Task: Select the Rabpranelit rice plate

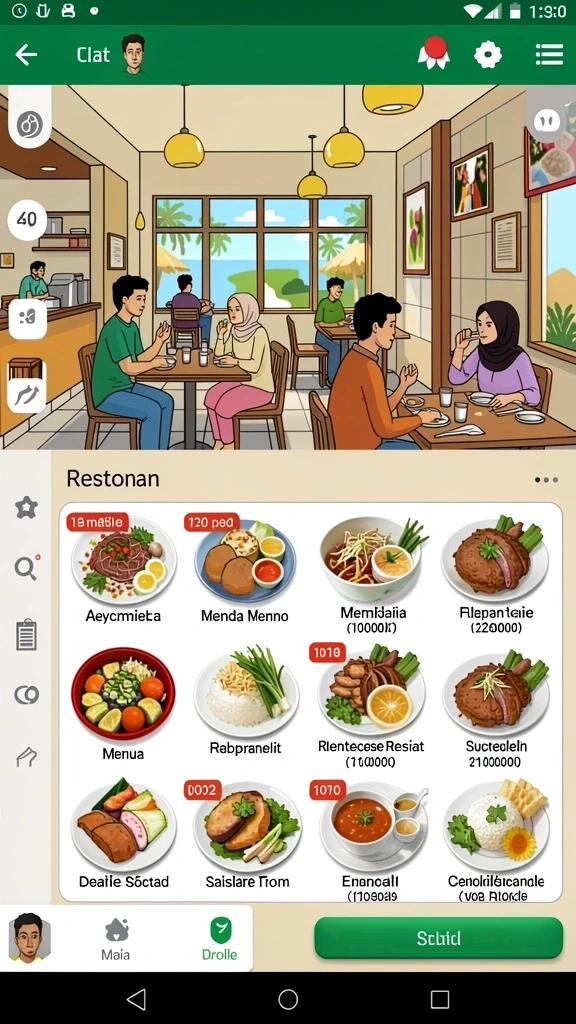Action: (246, 701)
